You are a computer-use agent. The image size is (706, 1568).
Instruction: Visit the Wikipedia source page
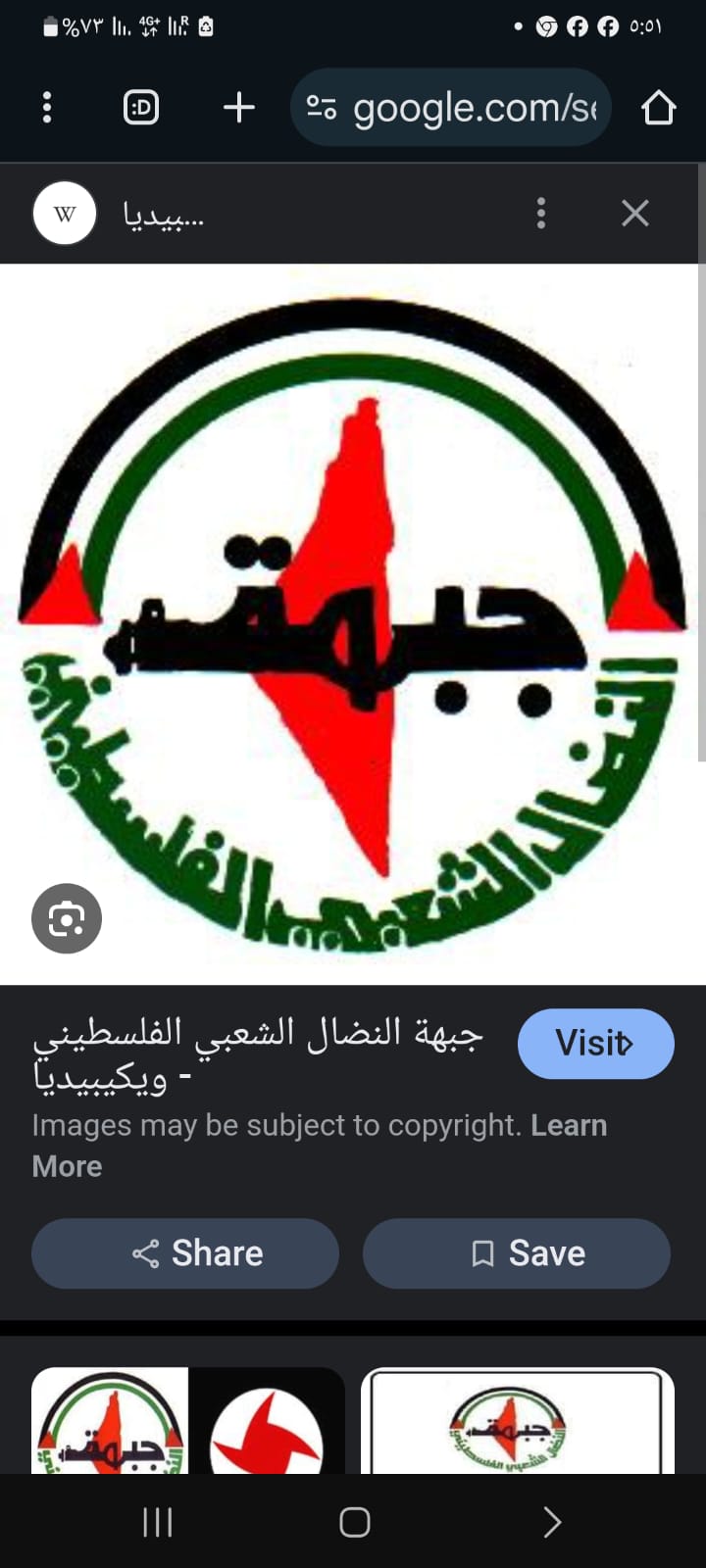coord(595,1043)
